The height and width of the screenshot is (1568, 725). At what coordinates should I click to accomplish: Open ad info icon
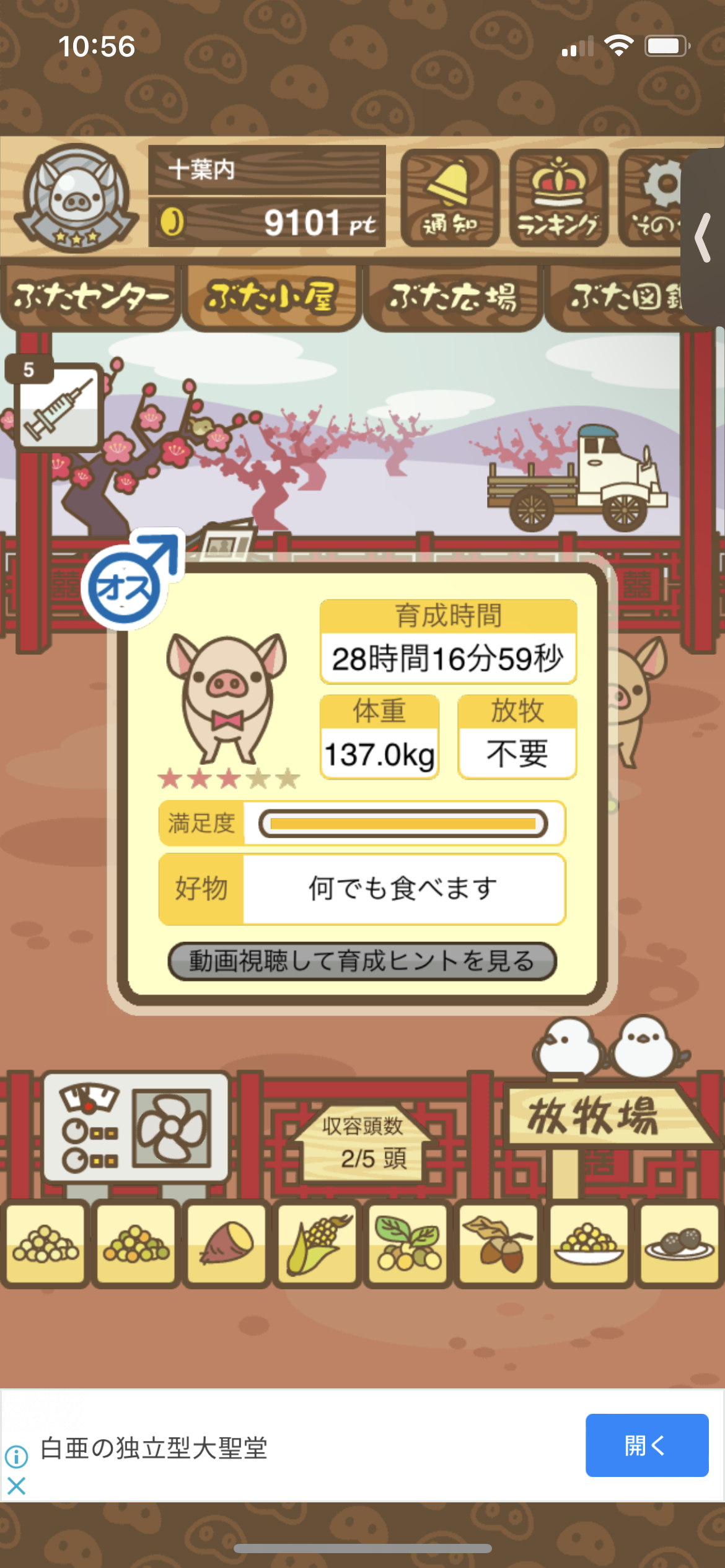[17, 1457]
